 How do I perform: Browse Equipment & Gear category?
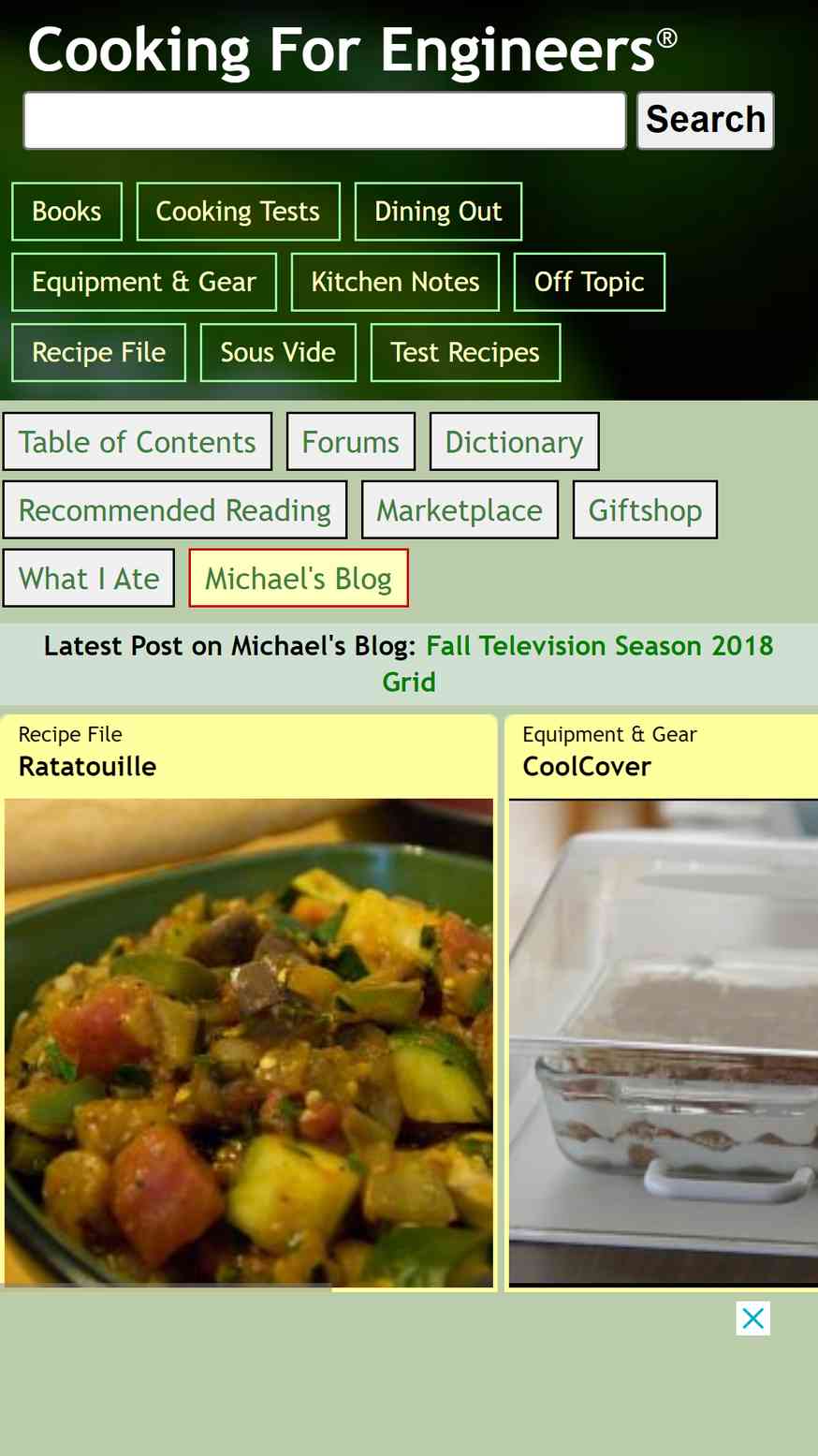click(144, 282)
